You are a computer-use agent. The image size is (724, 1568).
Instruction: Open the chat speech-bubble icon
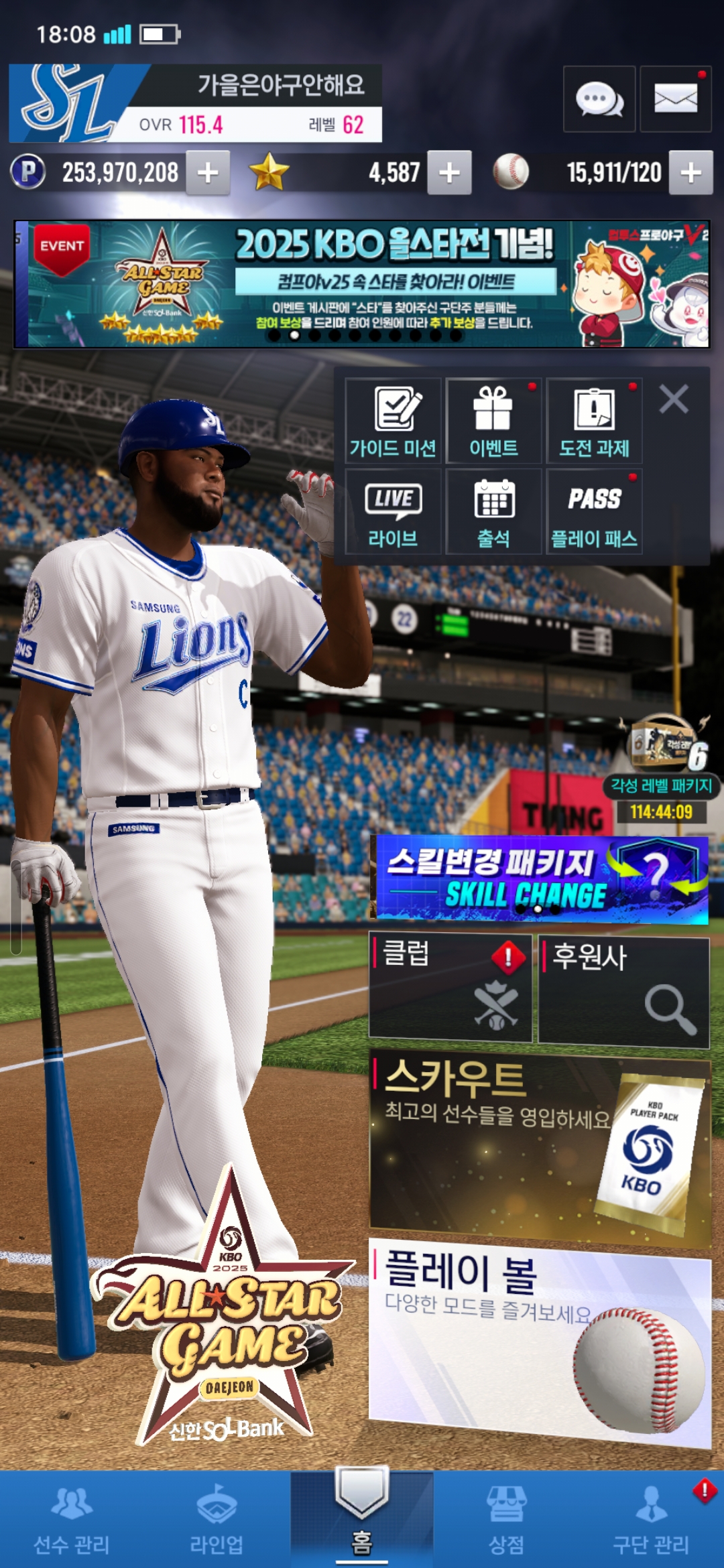tap(599, 99)
